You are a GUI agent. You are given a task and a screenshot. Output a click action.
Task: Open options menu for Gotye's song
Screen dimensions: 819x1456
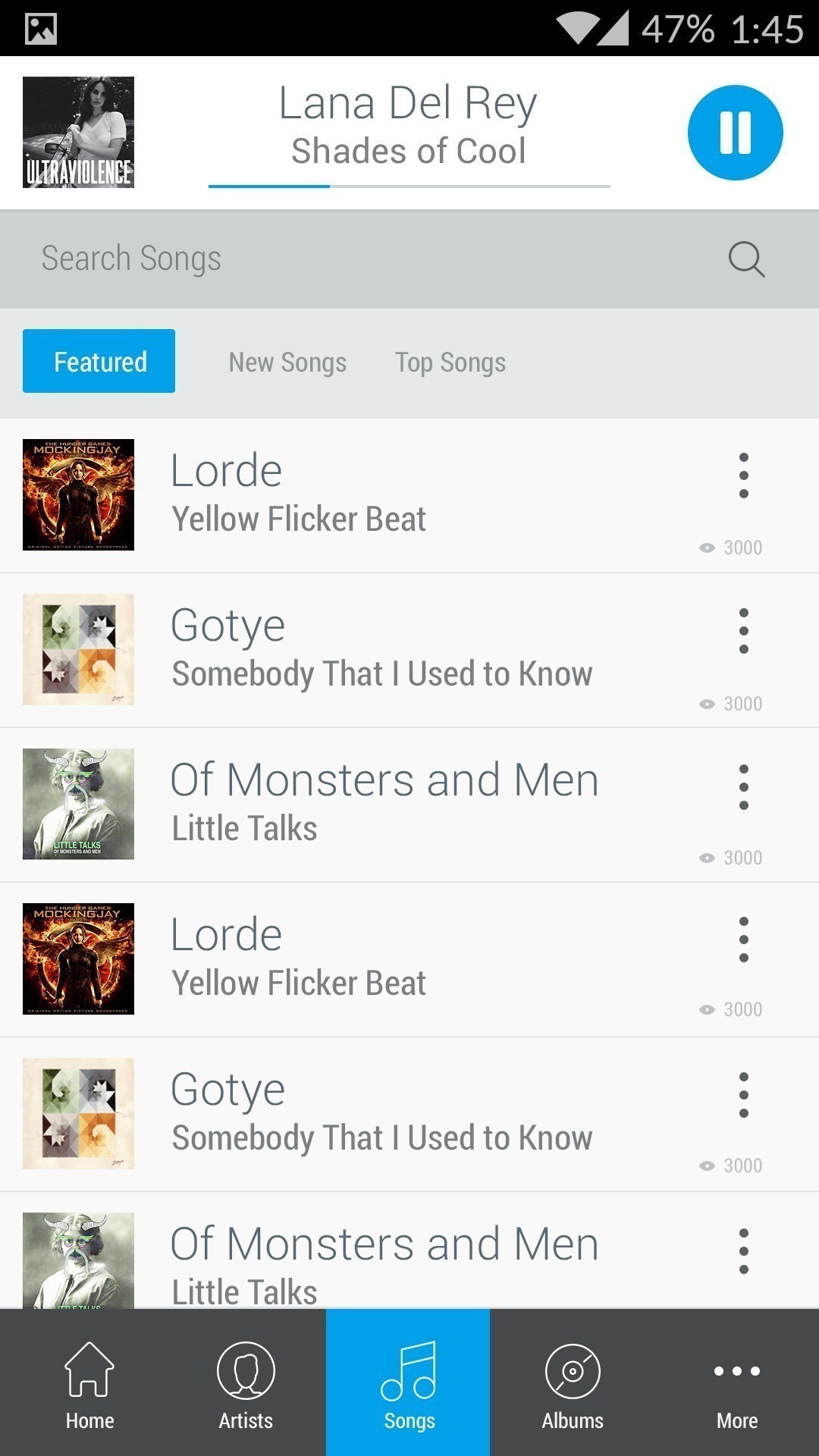(743, 630)
